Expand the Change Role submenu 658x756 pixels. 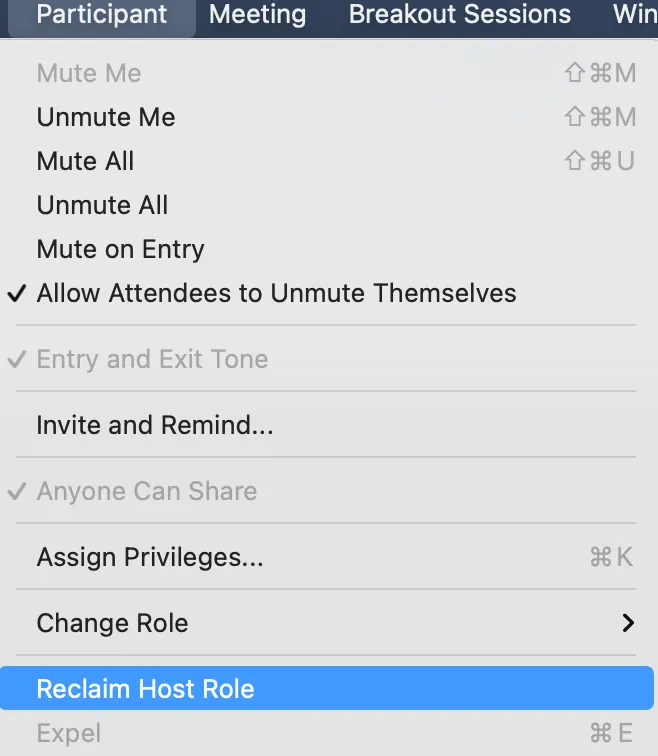pos(112,623)
